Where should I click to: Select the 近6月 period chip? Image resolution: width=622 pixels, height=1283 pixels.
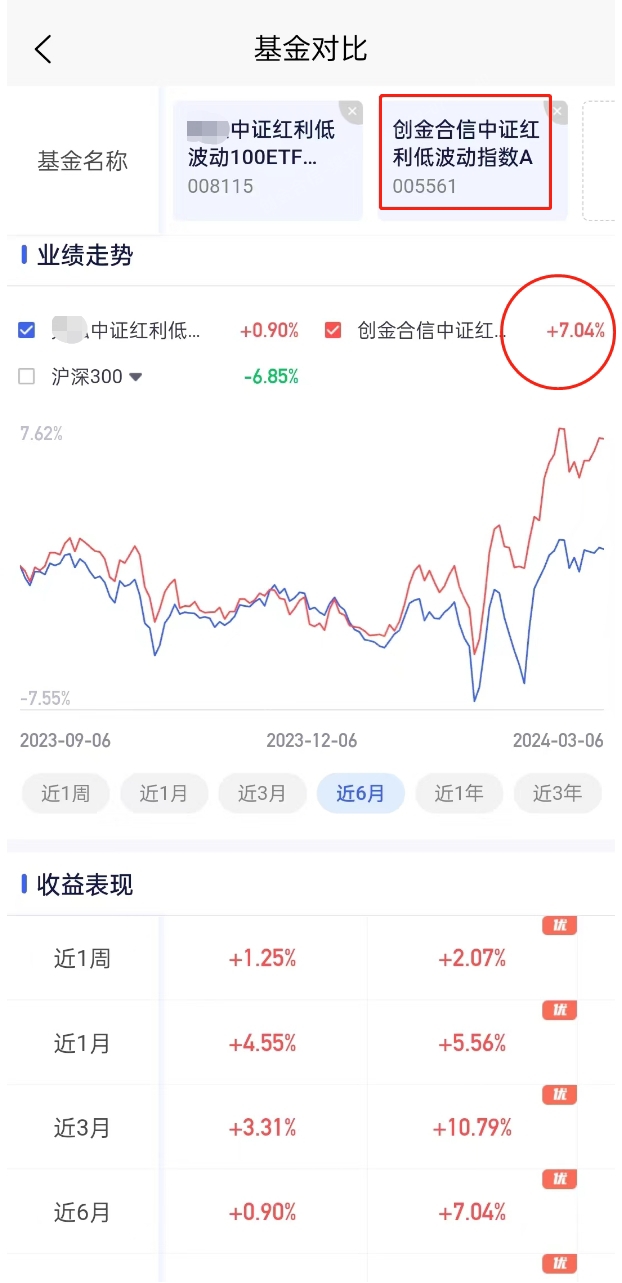(360, 794)
